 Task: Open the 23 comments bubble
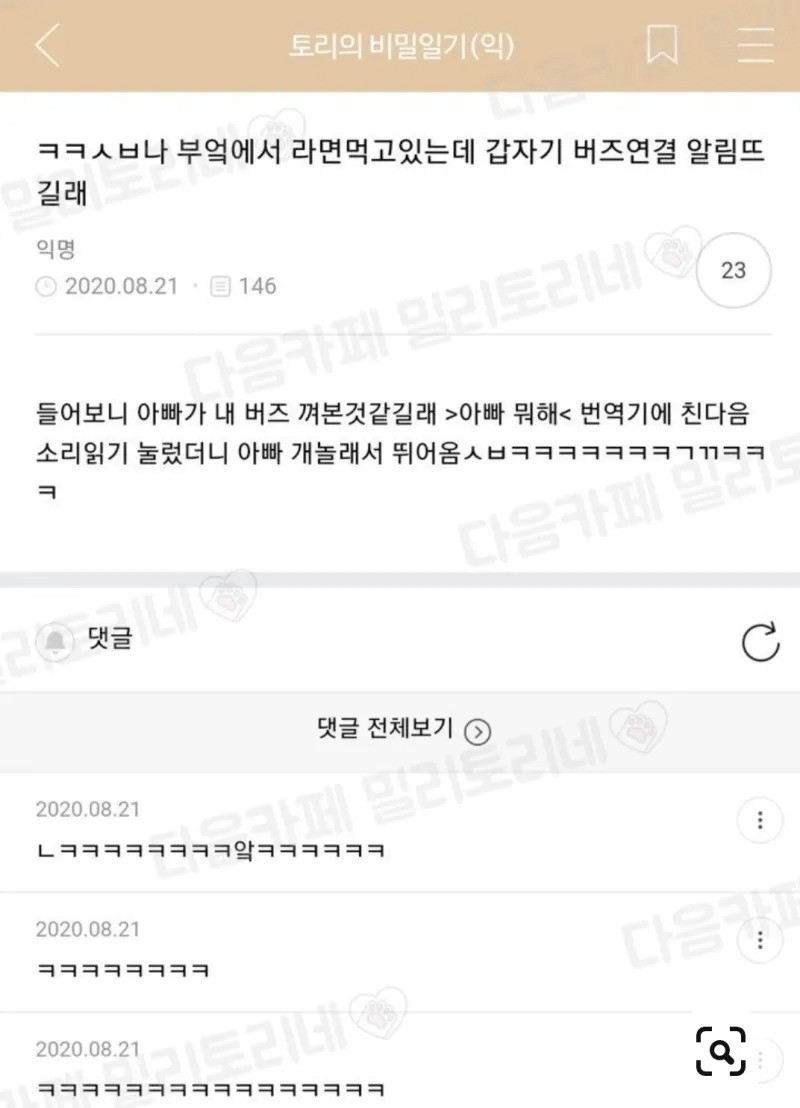[x=733, y=270]
